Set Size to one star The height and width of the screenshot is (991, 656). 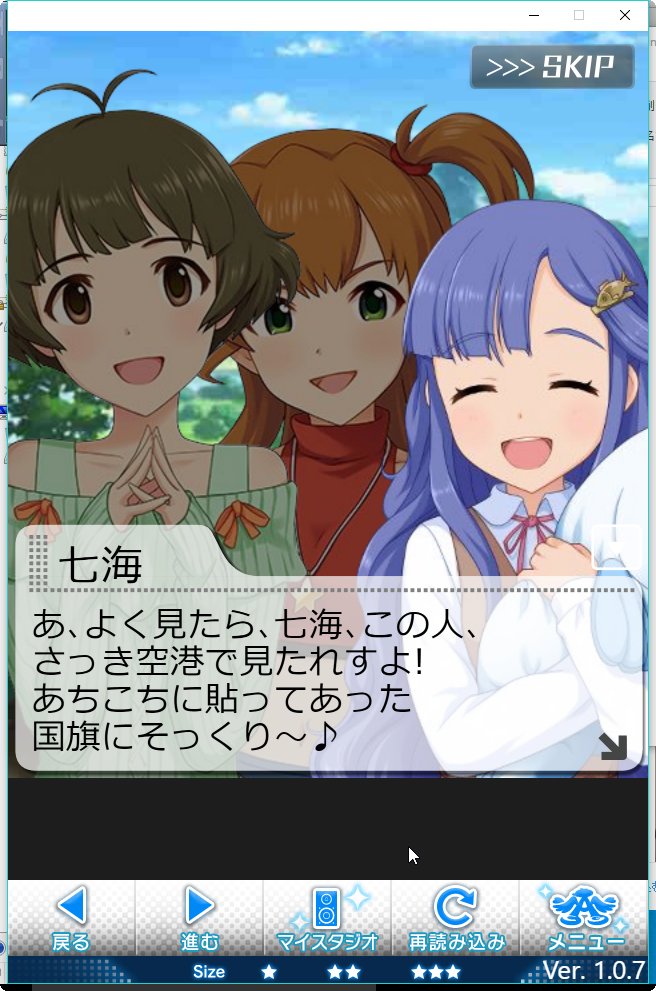pyautogui.click(x=268, y=971)
